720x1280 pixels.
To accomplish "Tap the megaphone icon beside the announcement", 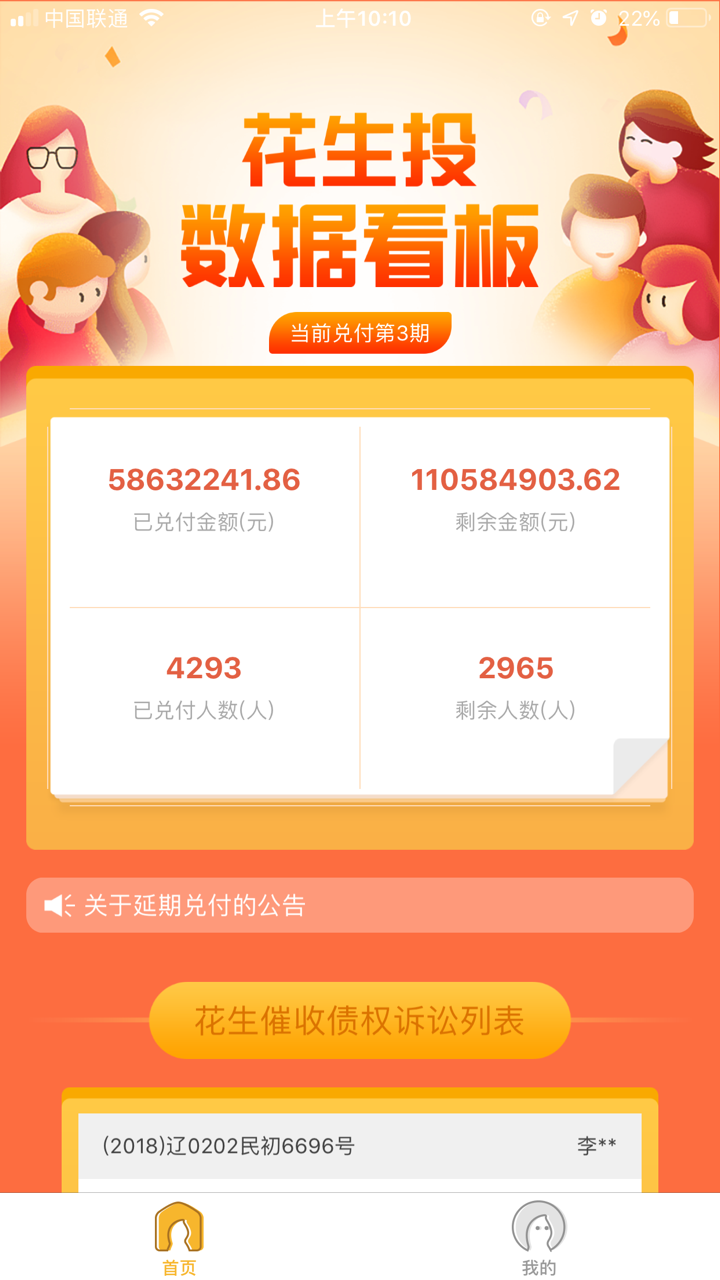I will 58,905.
